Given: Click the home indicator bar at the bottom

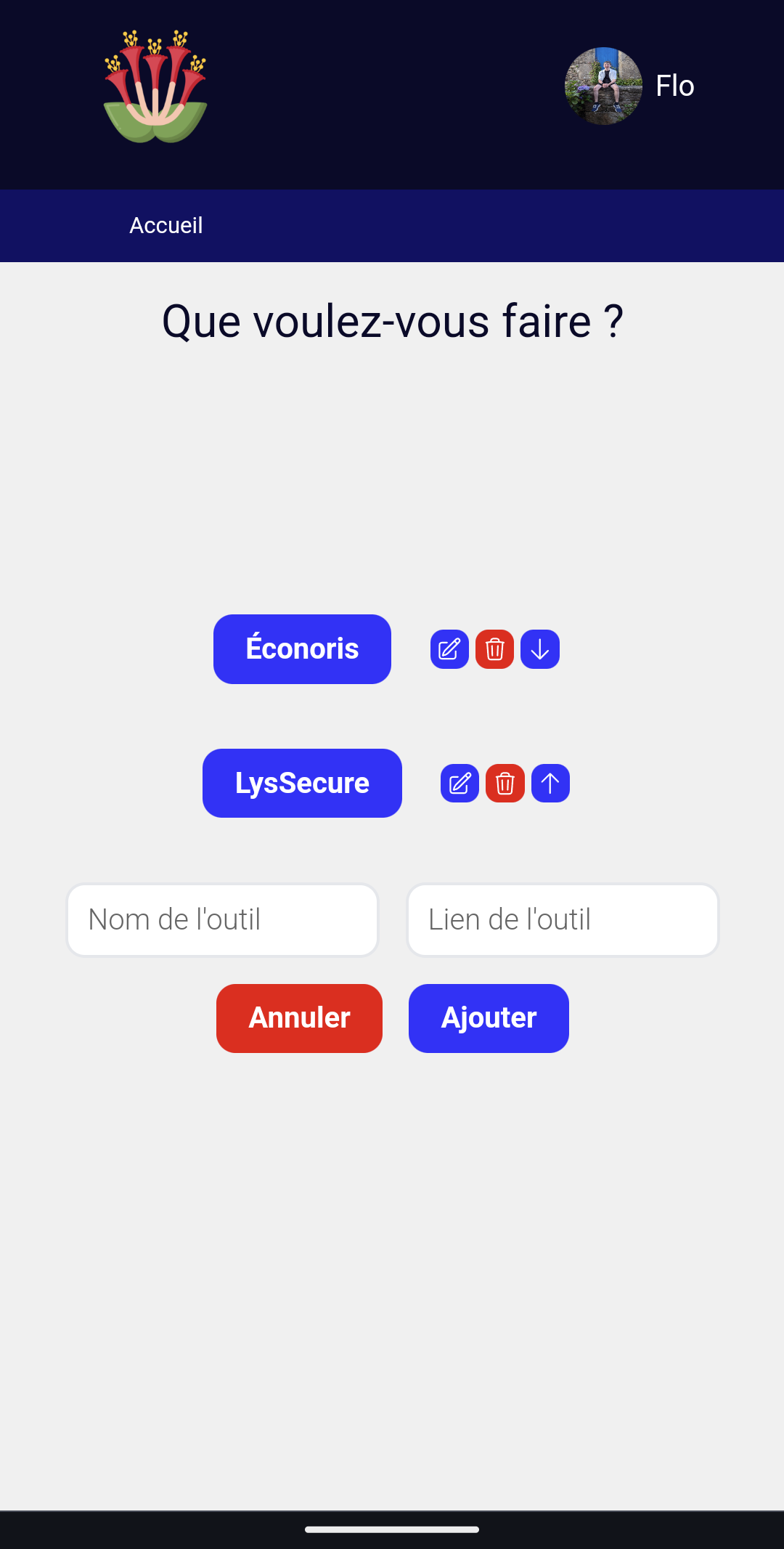Looking at the screenshot, I should (392, 1529).
